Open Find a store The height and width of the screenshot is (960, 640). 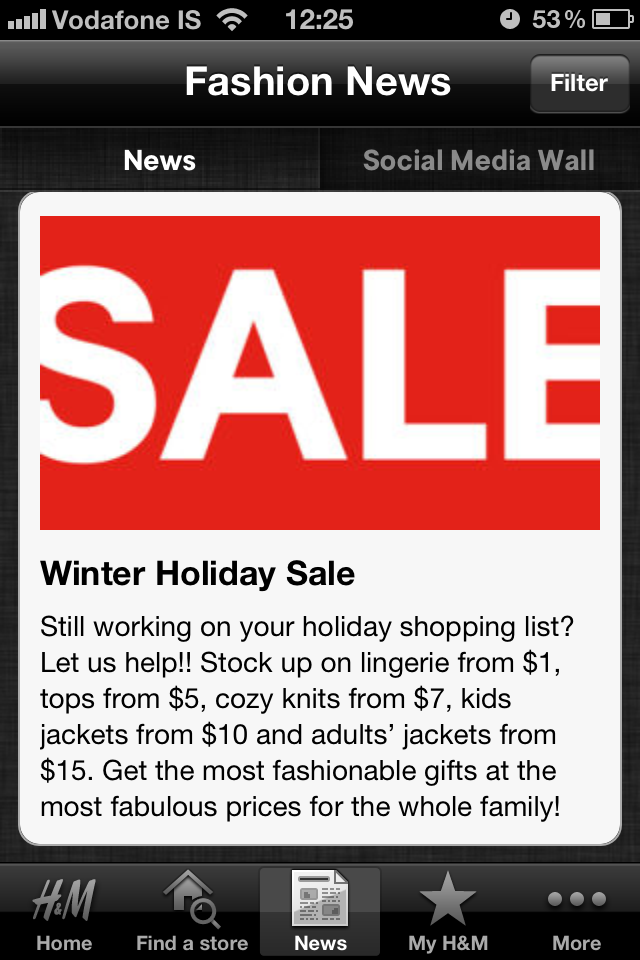192,912
